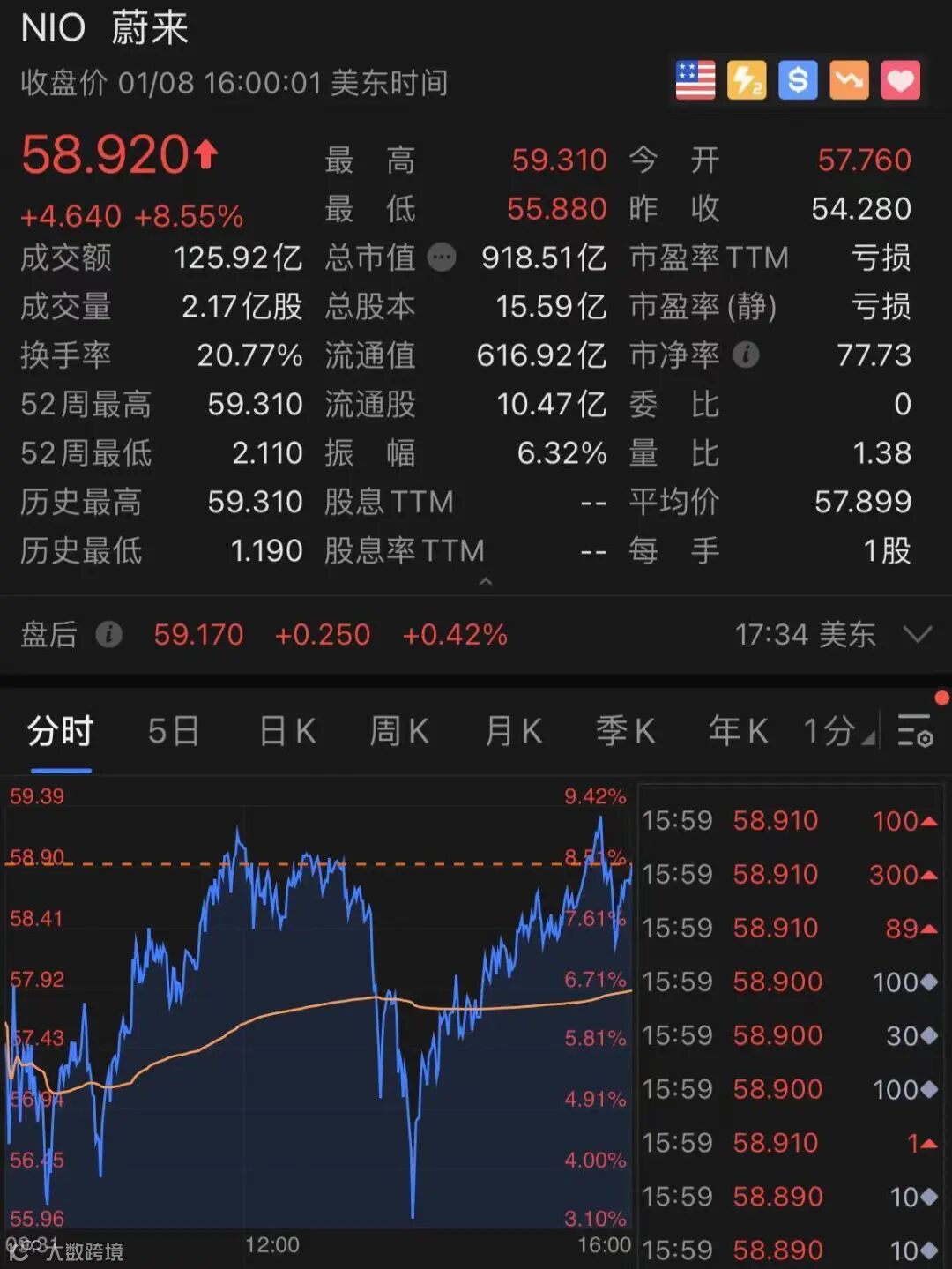952x1269 pixels.
Task: Select the 分时 intraday tab
Action: click(60, 731)
